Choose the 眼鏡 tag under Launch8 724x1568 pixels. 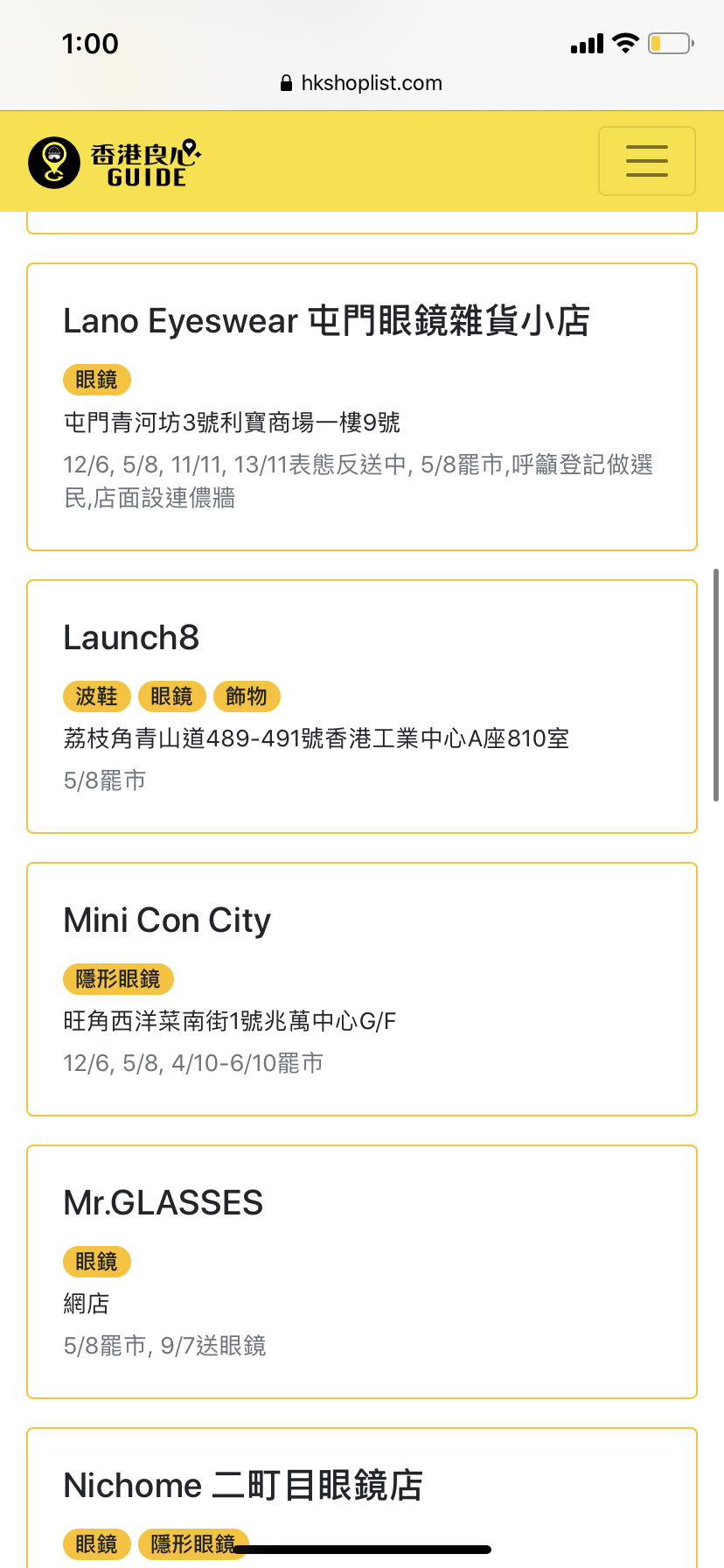point(171,696)
